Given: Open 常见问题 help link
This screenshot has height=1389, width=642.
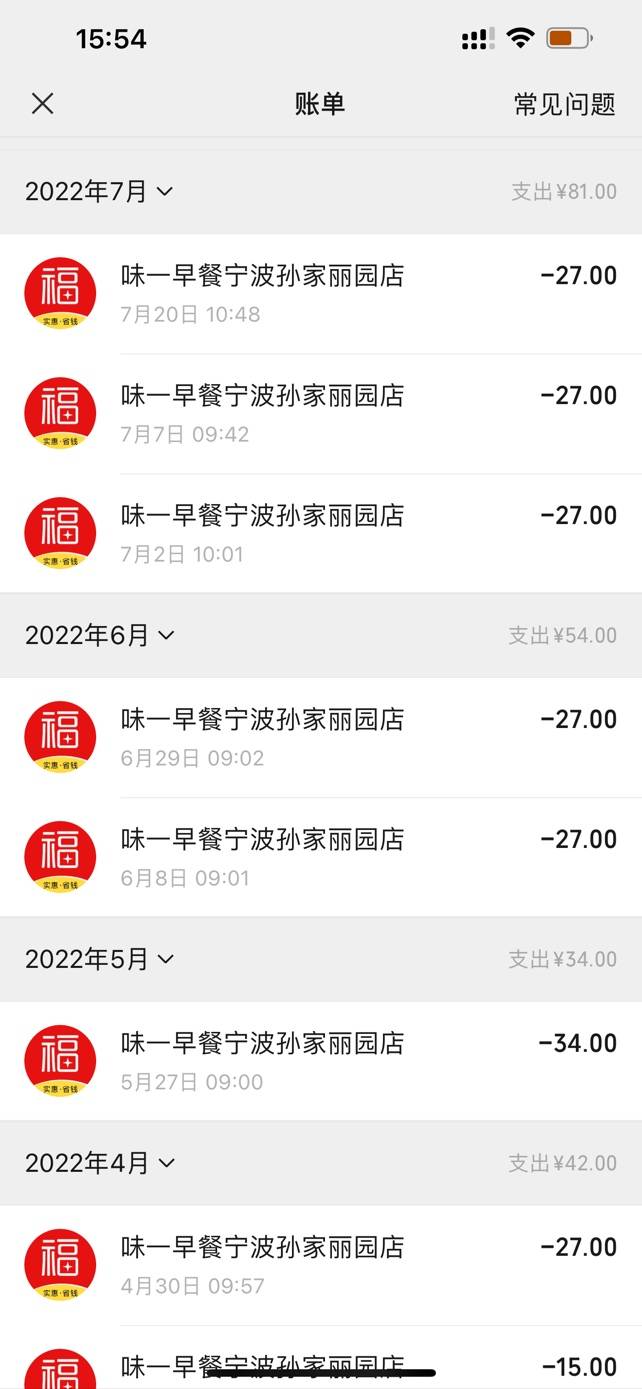Looking at the screenshot, I should 564,104.
